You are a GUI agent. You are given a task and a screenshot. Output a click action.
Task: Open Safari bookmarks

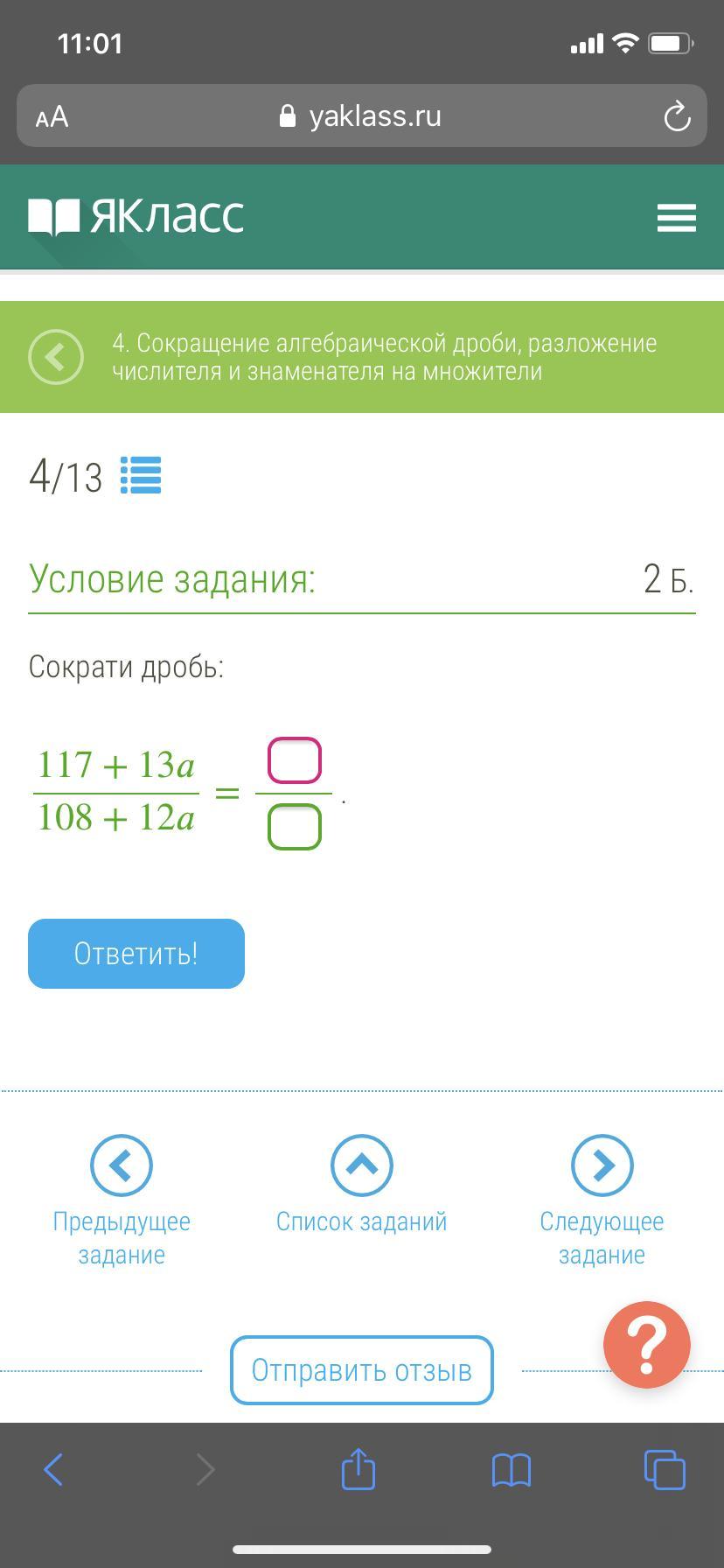[x=512, y=1470]
